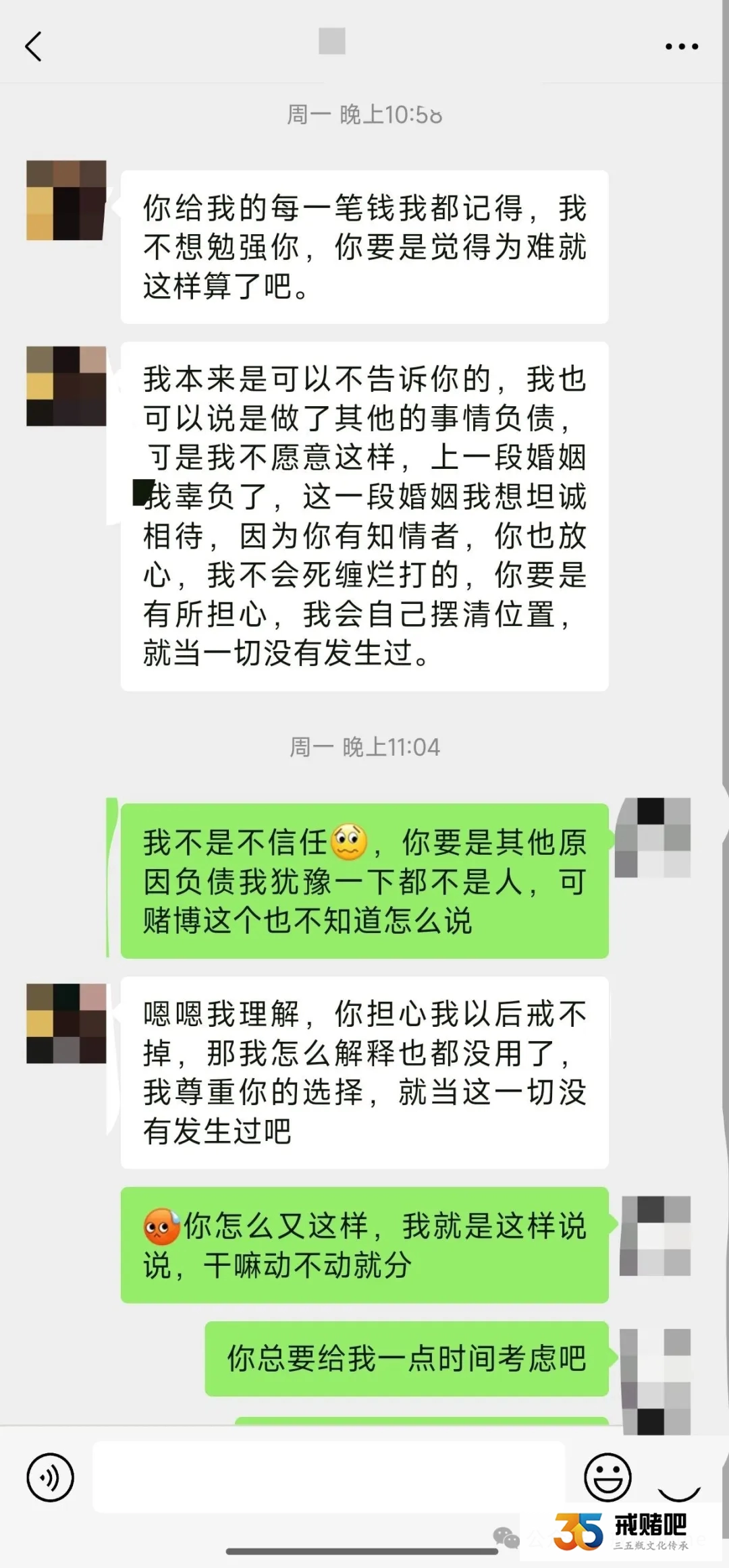Open the emoji picker
This screenshot has height=1568, width=729.
607,1477
